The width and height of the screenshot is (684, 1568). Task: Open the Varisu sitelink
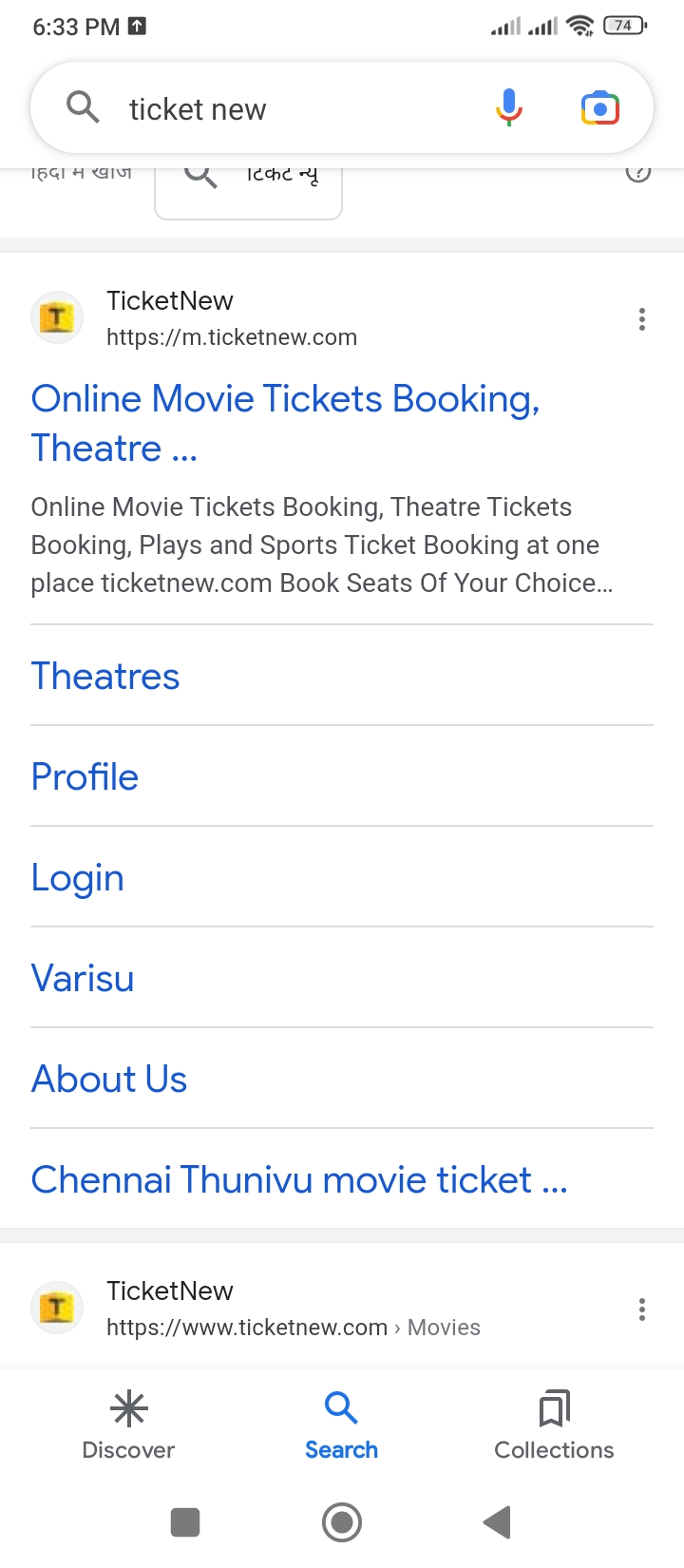[82, 978]
